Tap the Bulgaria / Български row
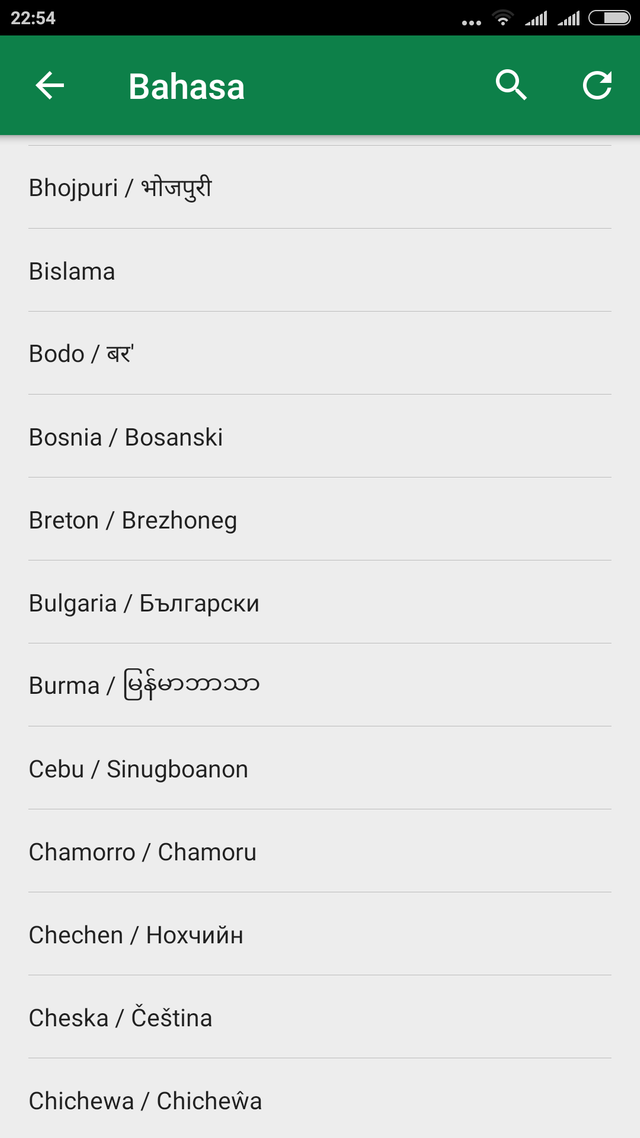Image resolution: width=640 pixels, height=1138 pixels. click(x=320, y=602)
